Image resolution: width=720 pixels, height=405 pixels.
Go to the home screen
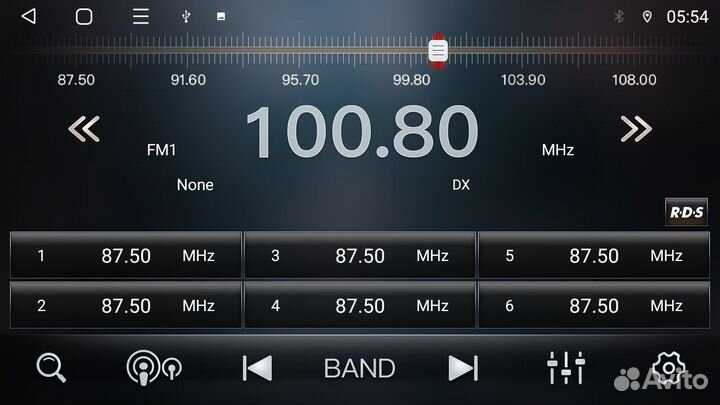(84, 16)
